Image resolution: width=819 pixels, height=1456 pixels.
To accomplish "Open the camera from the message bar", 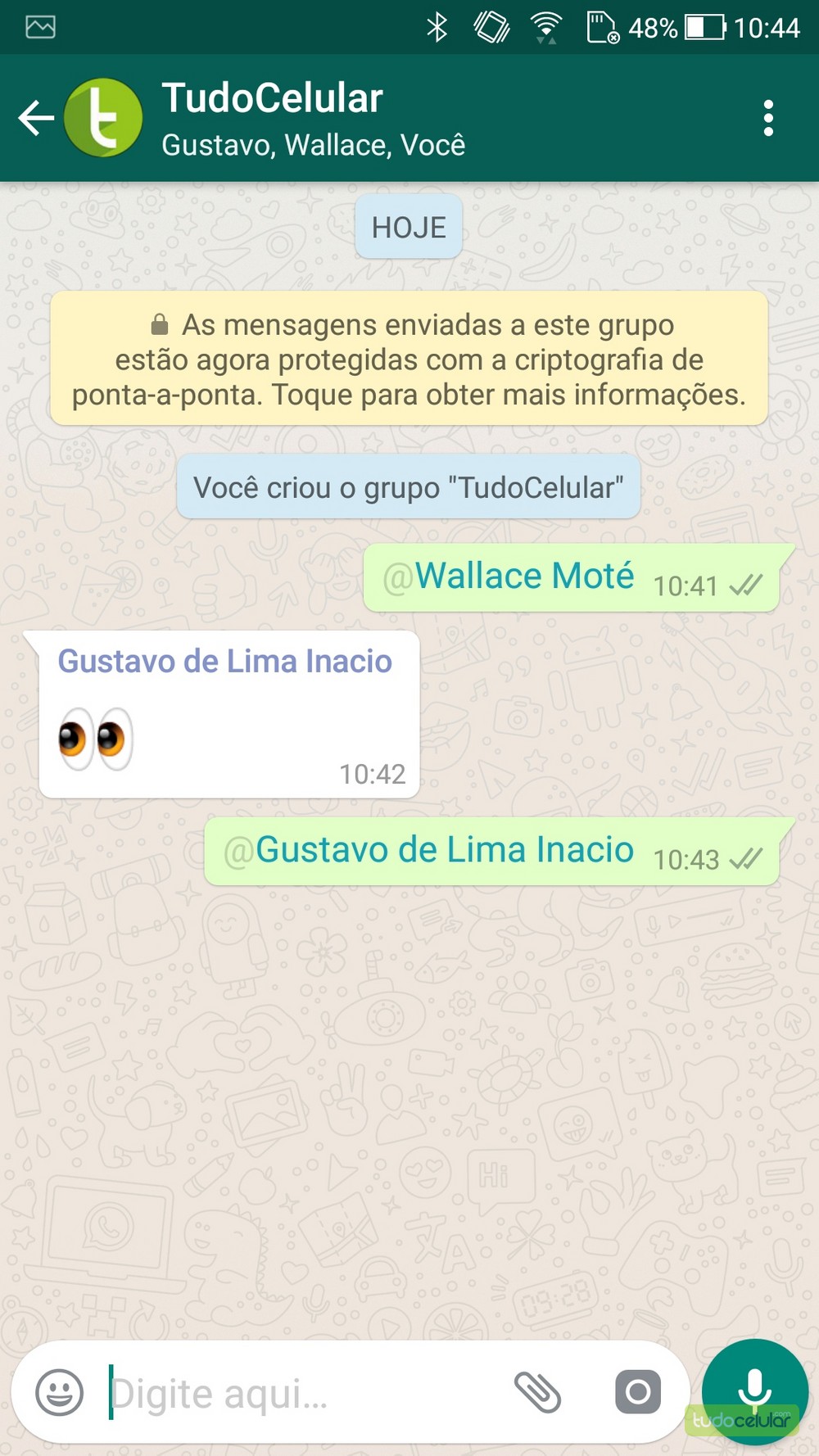I will point(638,1392).
